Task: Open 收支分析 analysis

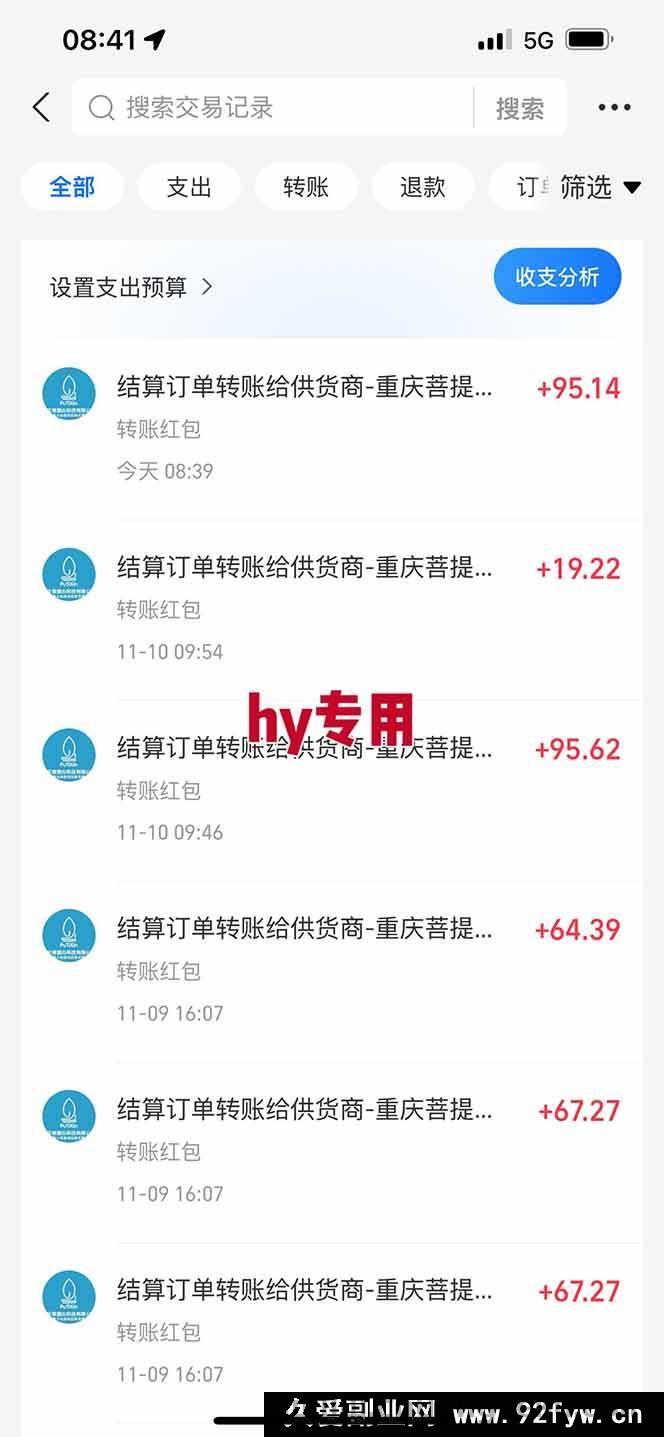Action: pos(557,277)
